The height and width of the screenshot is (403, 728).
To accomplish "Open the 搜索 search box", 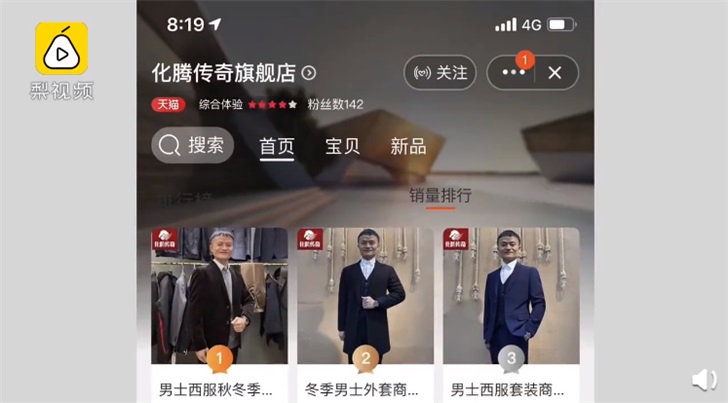I will [x=193, y=146].
